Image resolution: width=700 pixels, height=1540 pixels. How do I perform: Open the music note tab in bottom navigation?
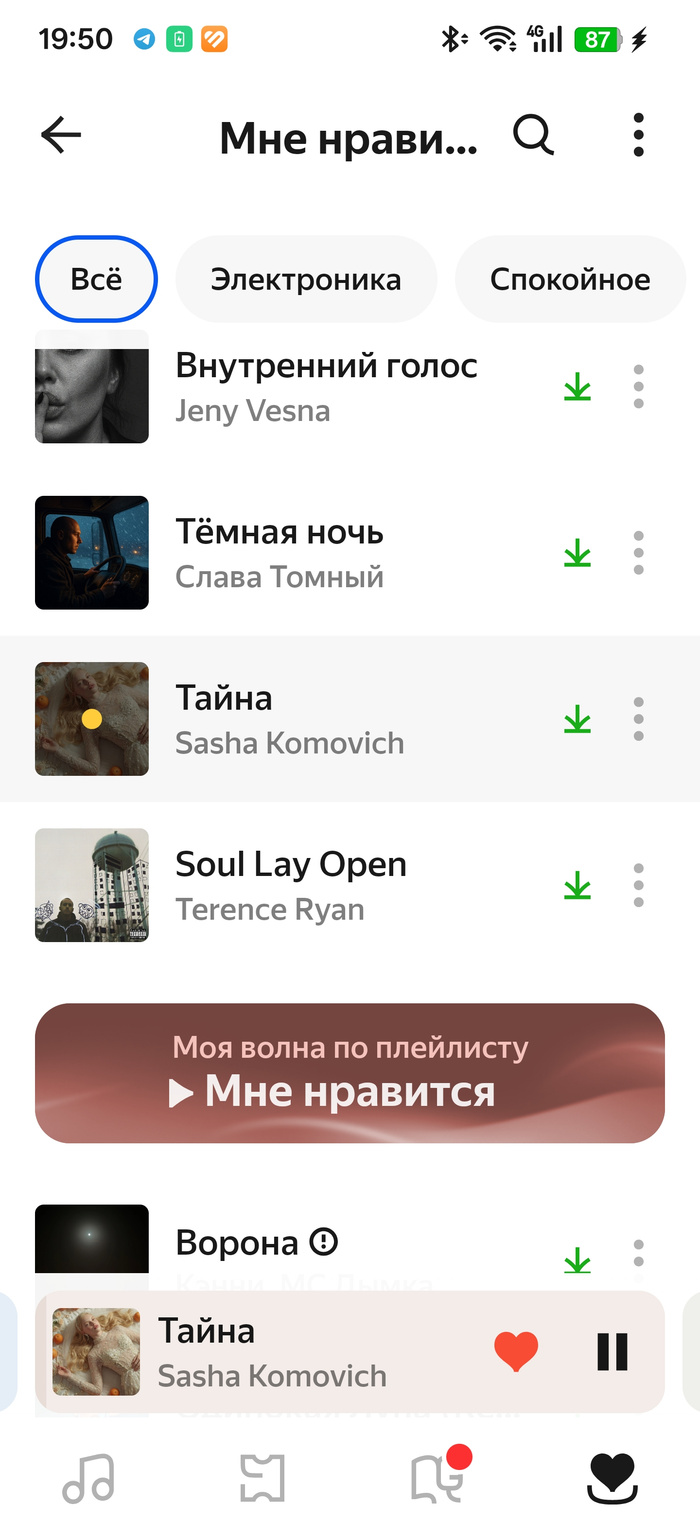pos(88,1478)
